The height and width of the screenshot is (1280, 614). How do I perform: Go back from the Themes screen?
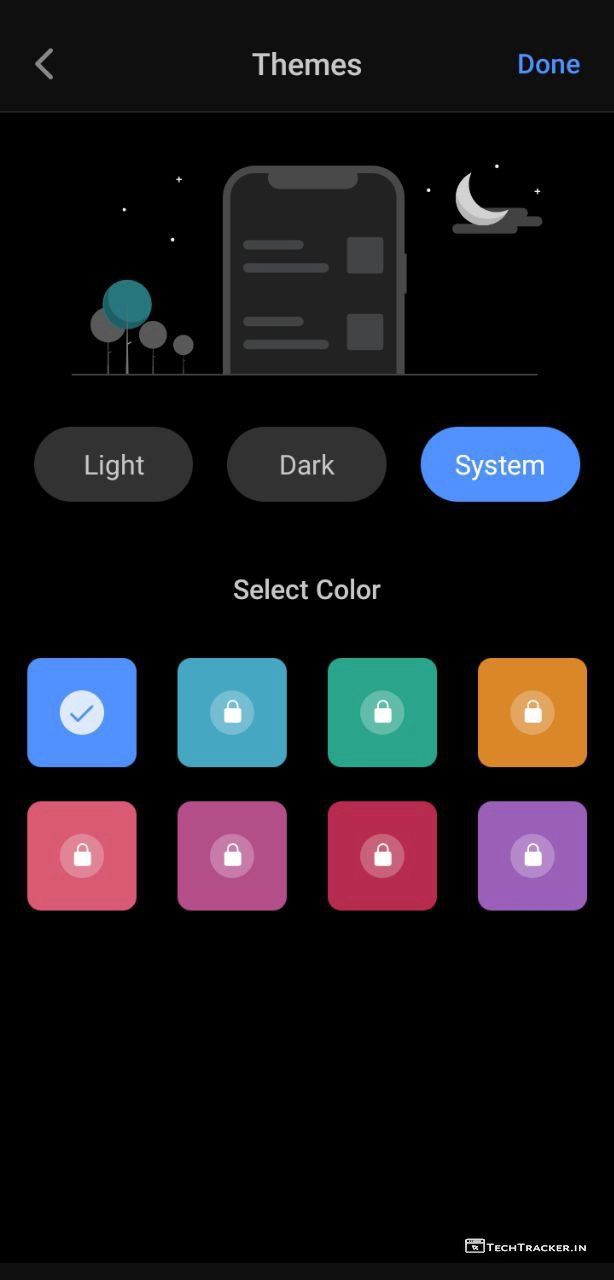click(44, 64)
